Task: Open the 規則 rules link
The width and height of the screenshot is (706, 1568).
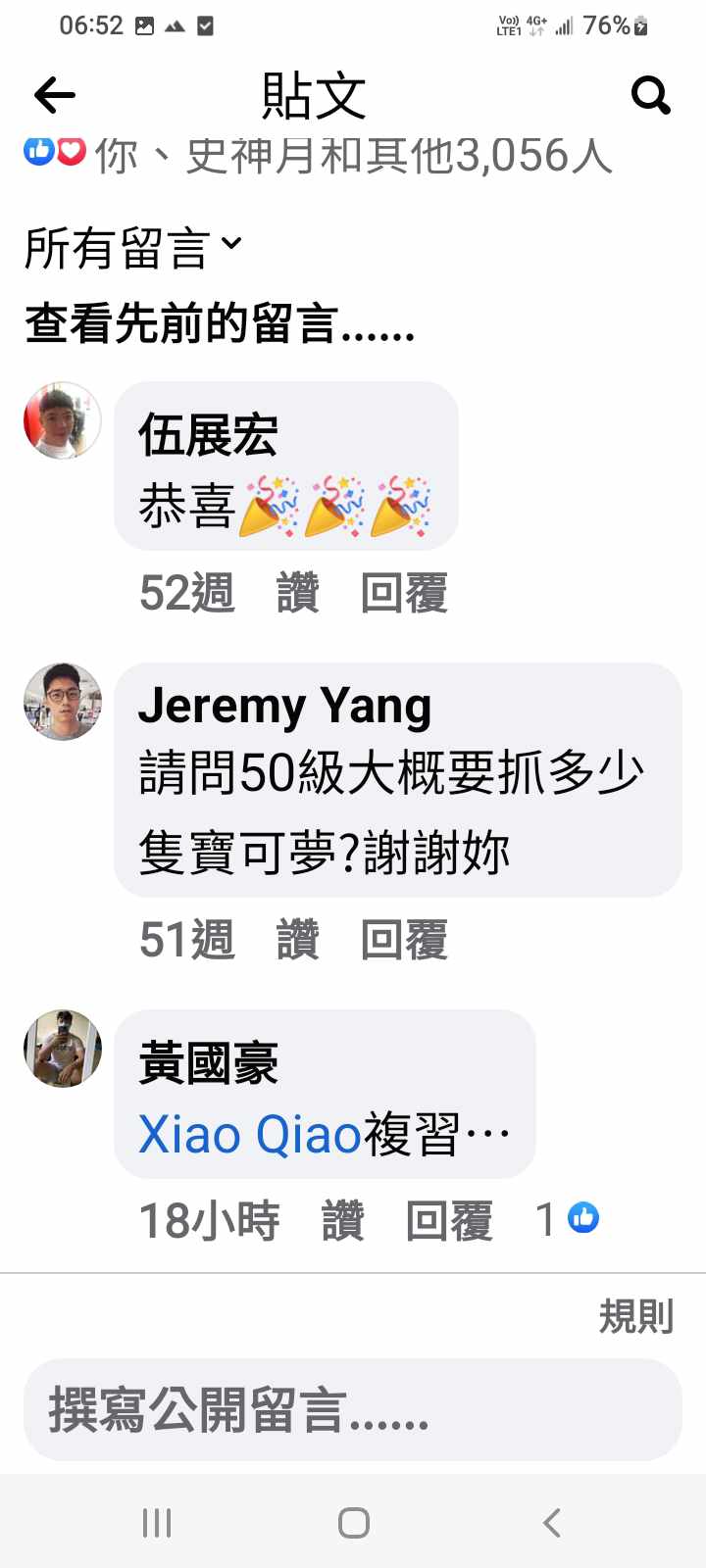Action: coord(636,1316)
